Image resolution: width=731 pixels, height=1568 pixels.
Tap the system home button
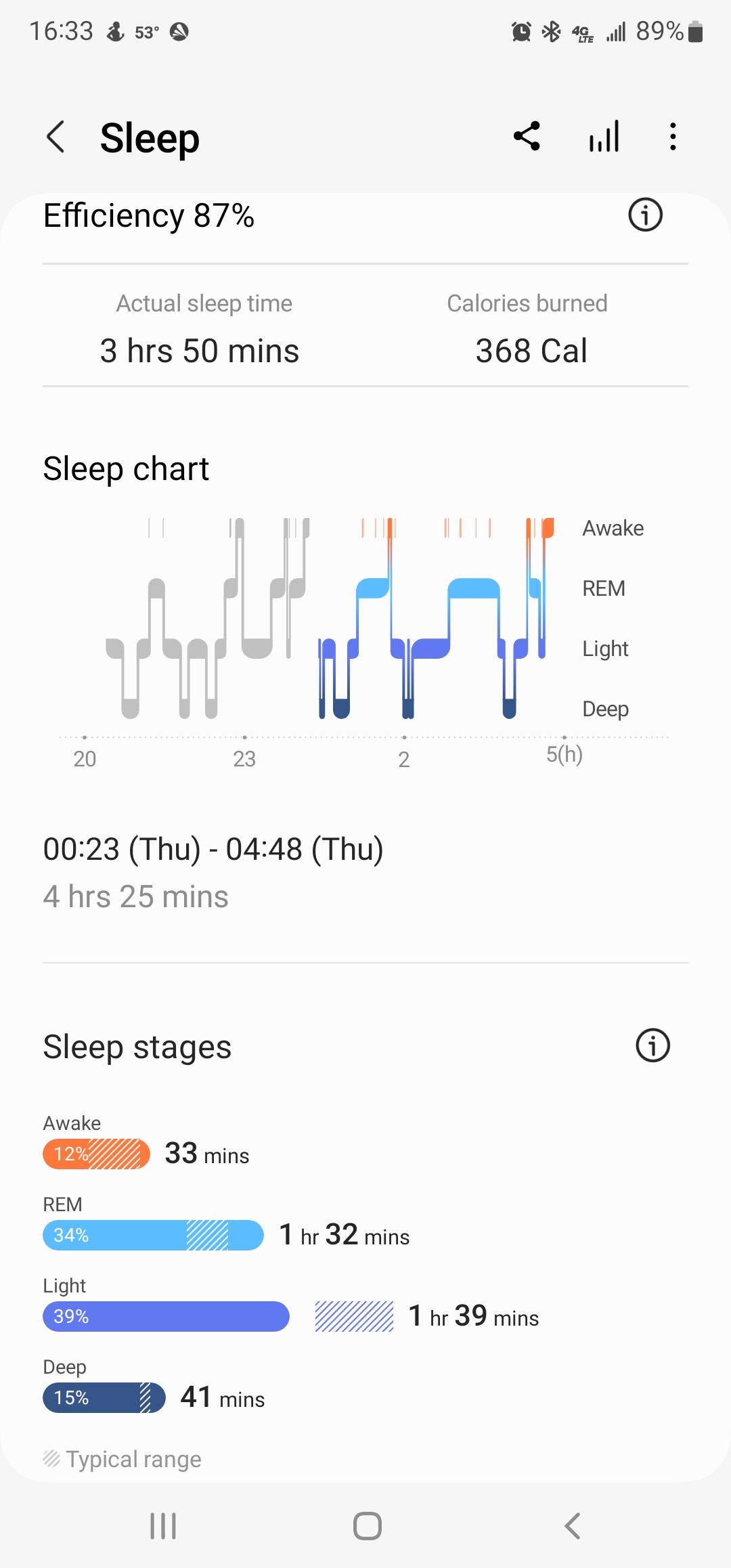[x=367, y=1526]
